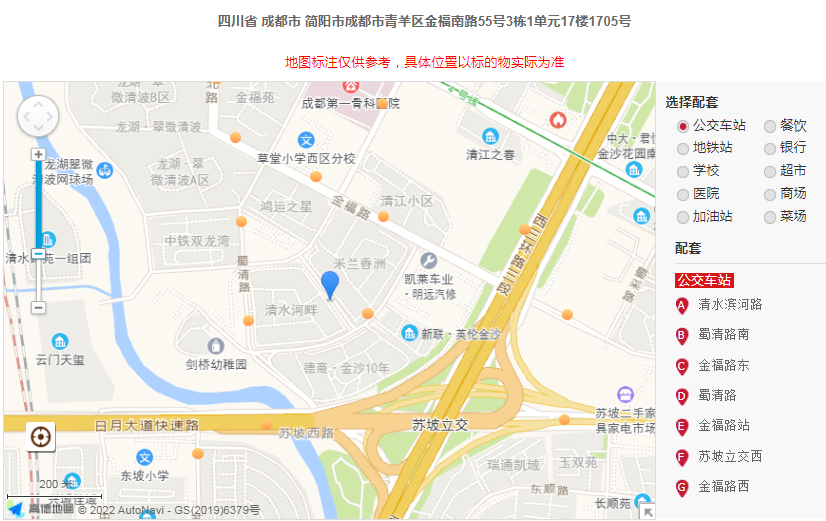826x521 pixels.
Task: Zoom in with the map plus button
Action: click(38, 155)
